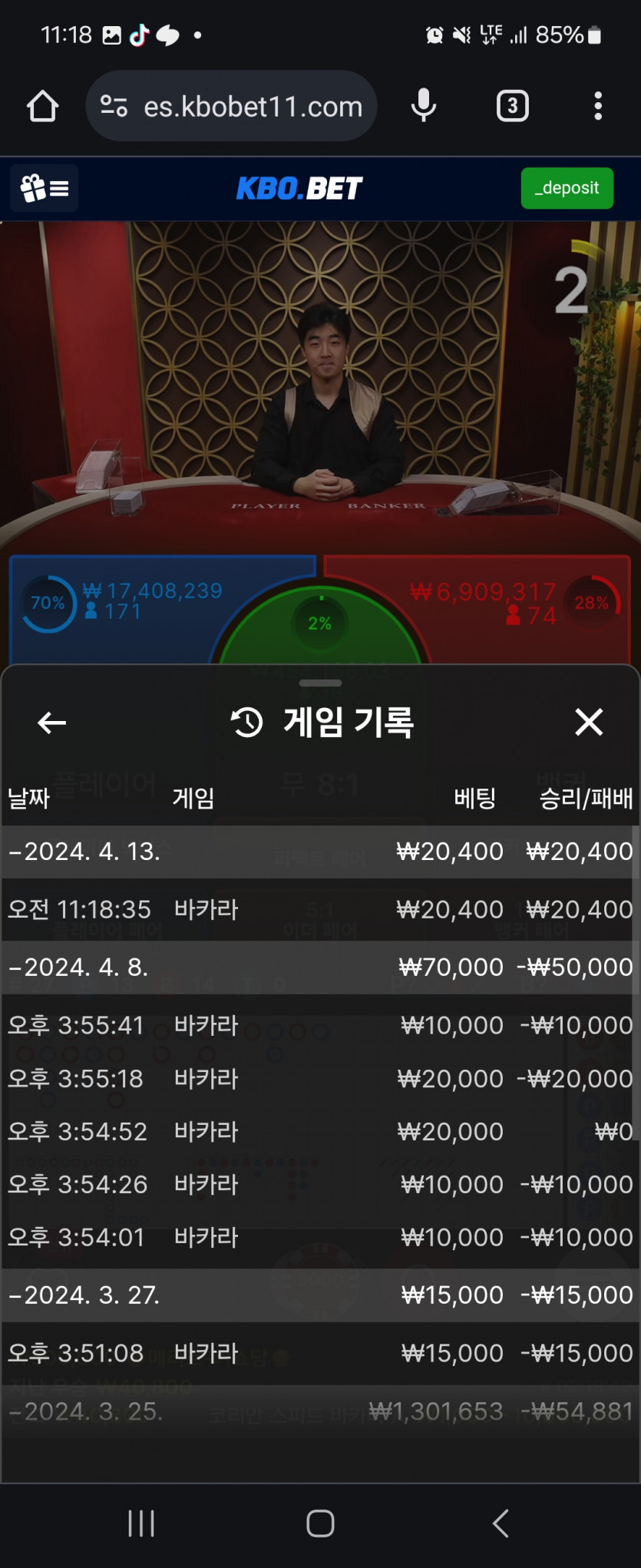Viewport: 641px width, 1568px height.
Task: Open the 오후 3:55:41 바카라 record
Action: [x=319, y=1025]
